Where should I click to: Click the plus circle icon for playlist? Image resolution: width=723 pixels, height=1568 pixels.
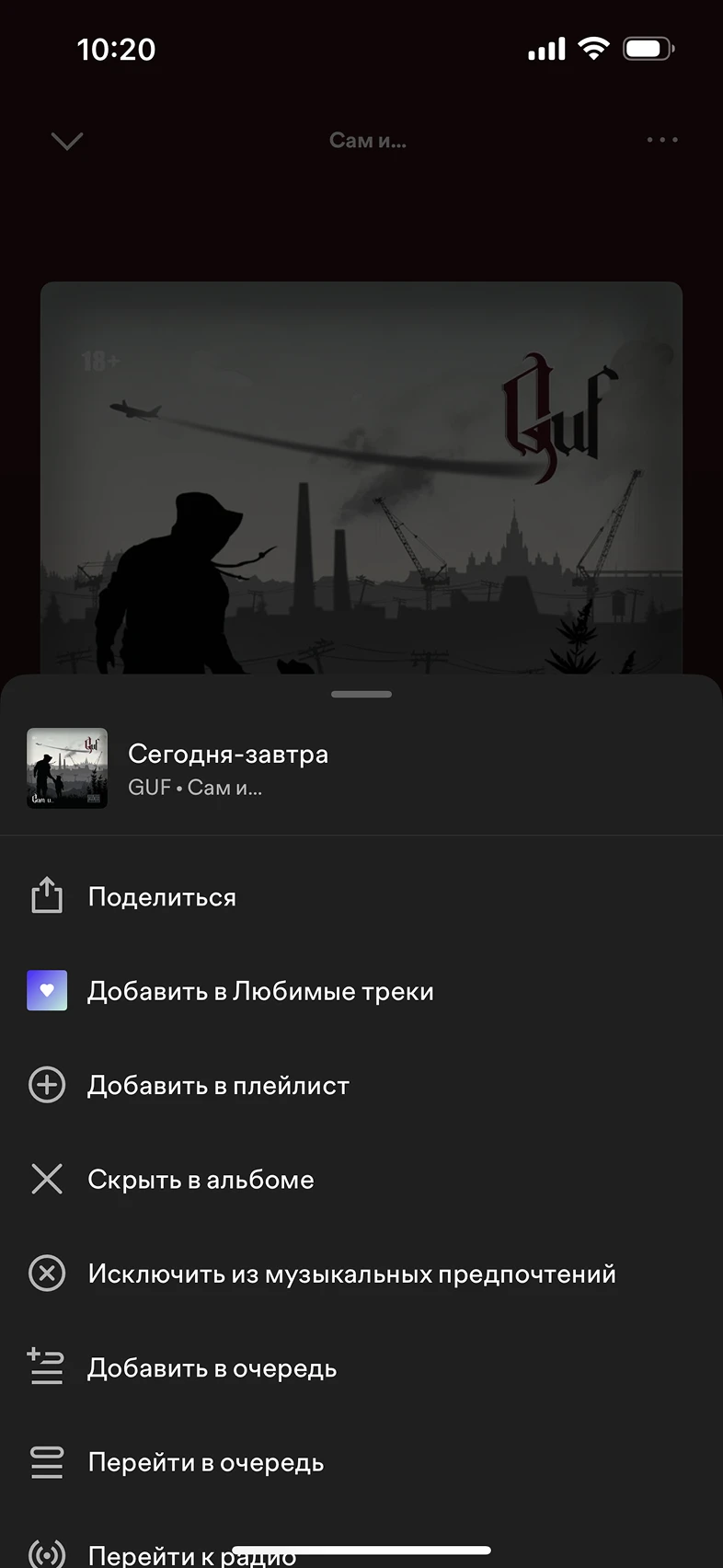[47, 1085]
